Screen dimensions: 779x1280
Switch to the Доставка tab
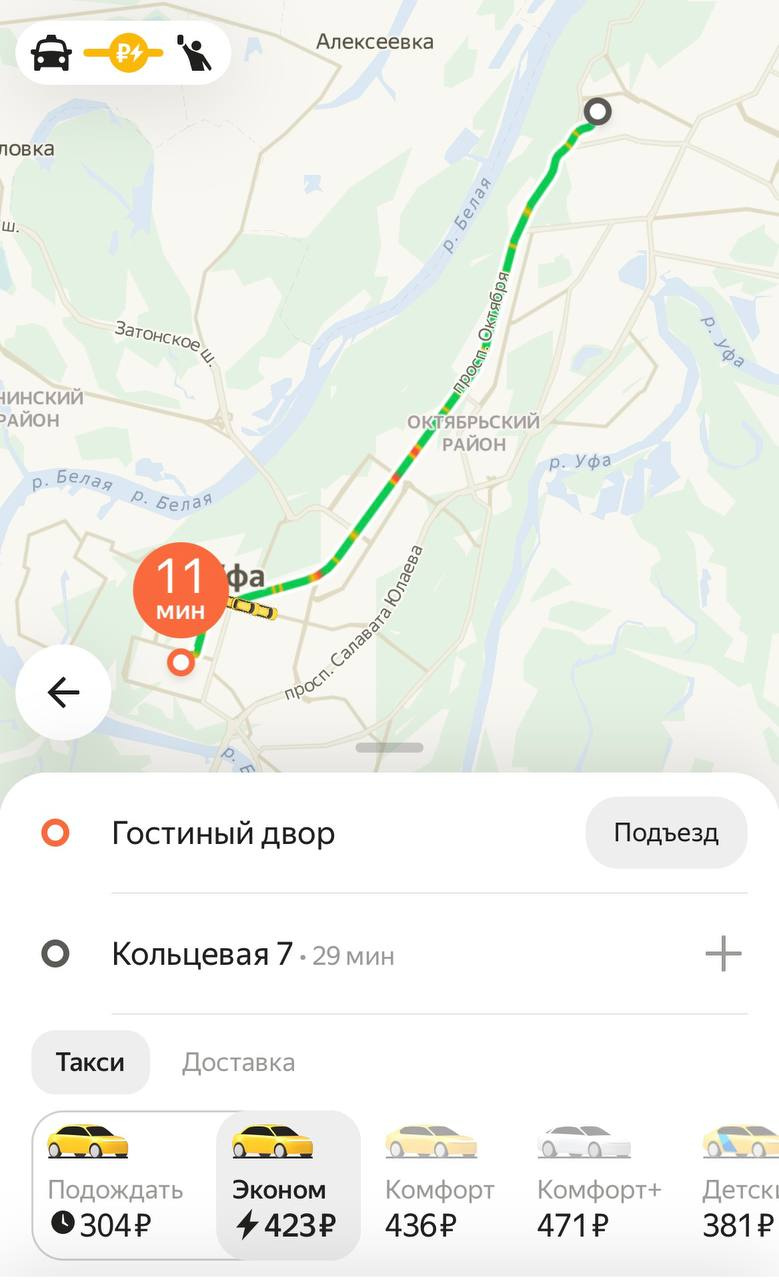click(238, 1062)
